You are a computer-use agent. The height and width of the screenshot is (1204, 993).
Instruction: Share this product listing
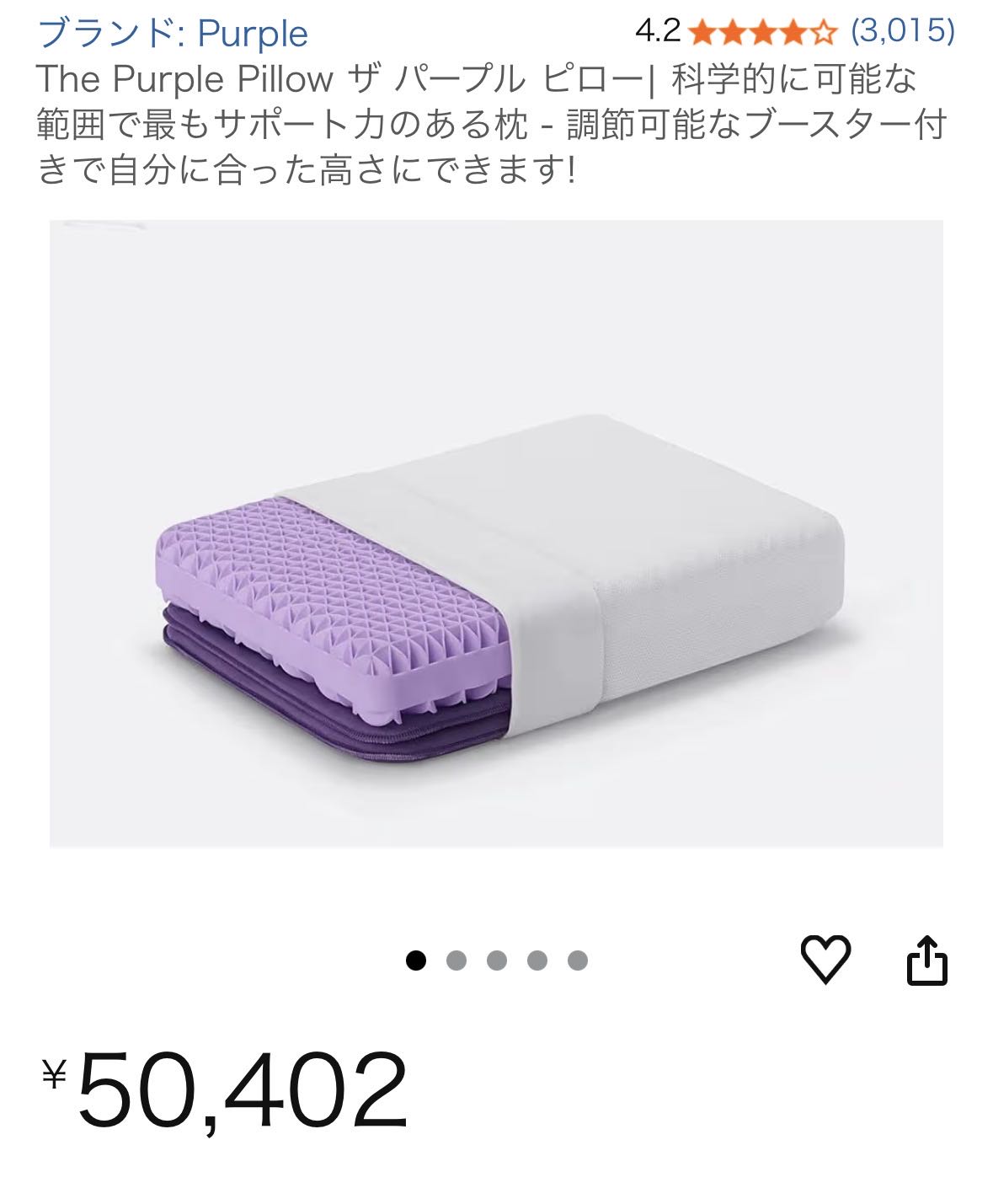[926, 960]
